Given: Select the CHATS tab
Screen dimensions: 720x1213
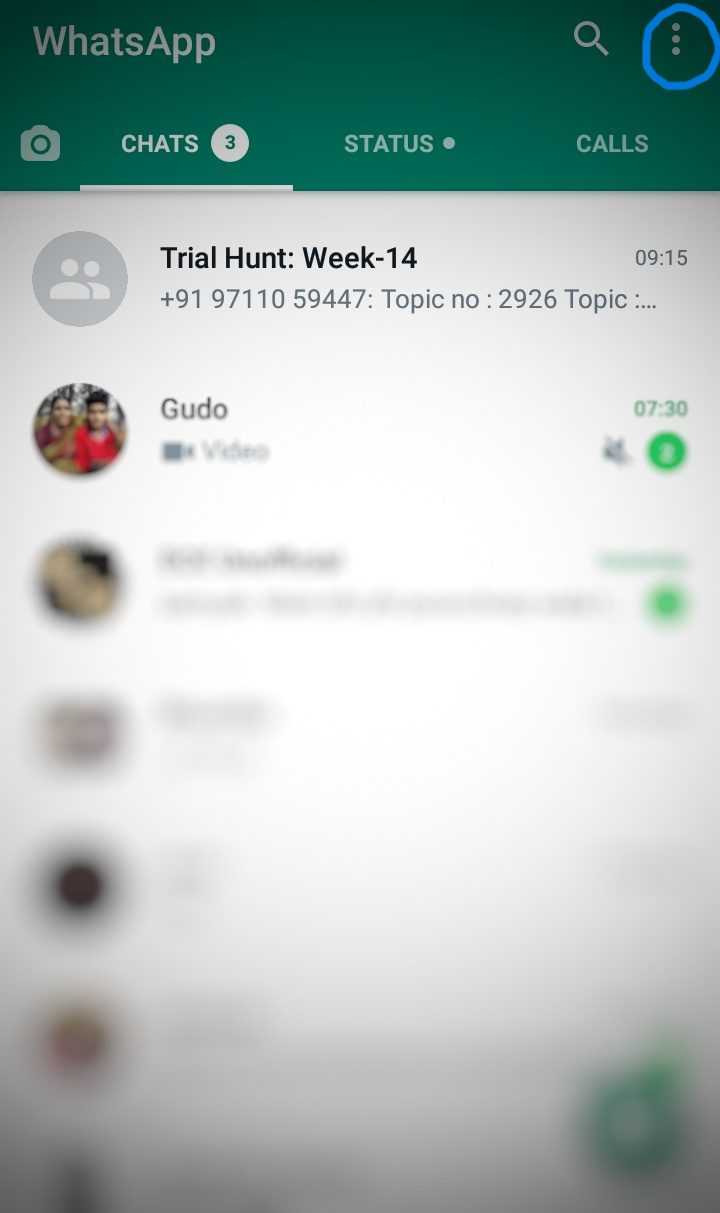Looking at the screenshot, I should (x=185, y=144).
